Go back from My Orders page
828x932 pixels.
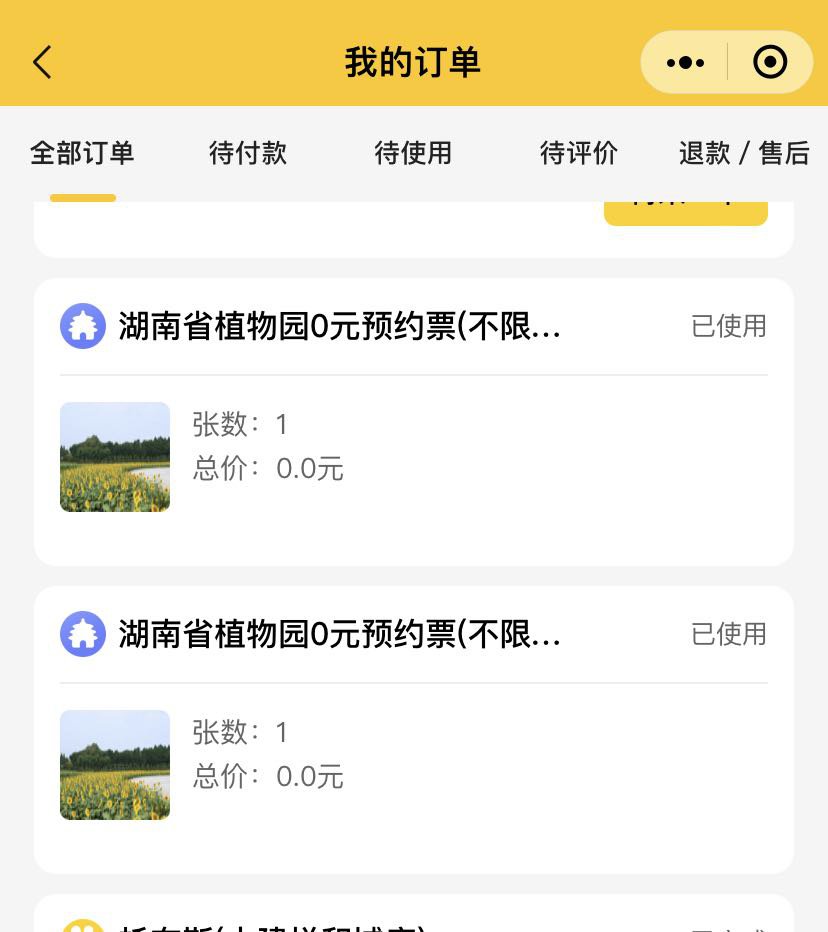[42, 62]
